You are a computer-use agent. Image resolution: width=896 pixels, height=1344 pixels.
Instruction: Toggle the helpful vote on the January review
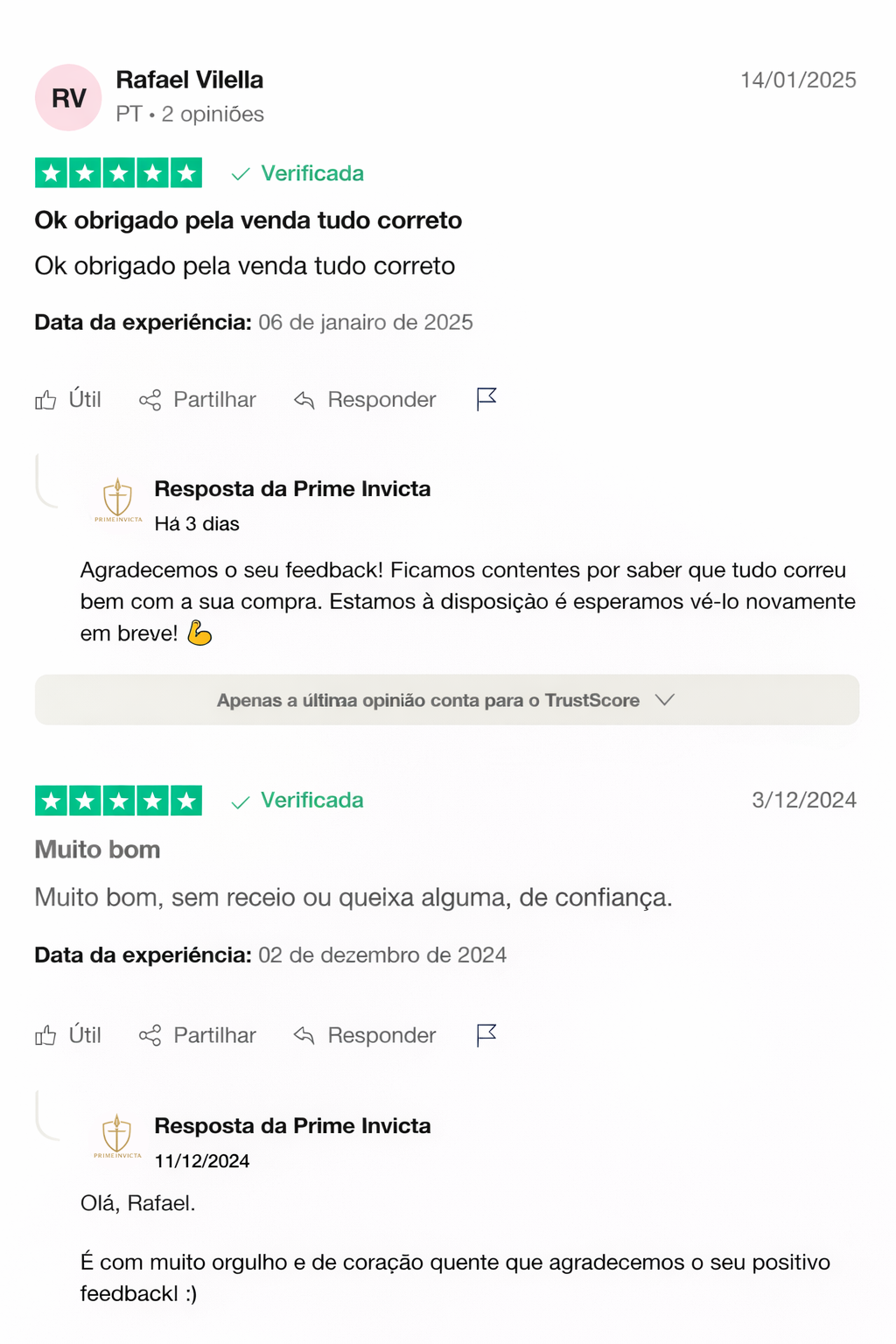point(68,400)
